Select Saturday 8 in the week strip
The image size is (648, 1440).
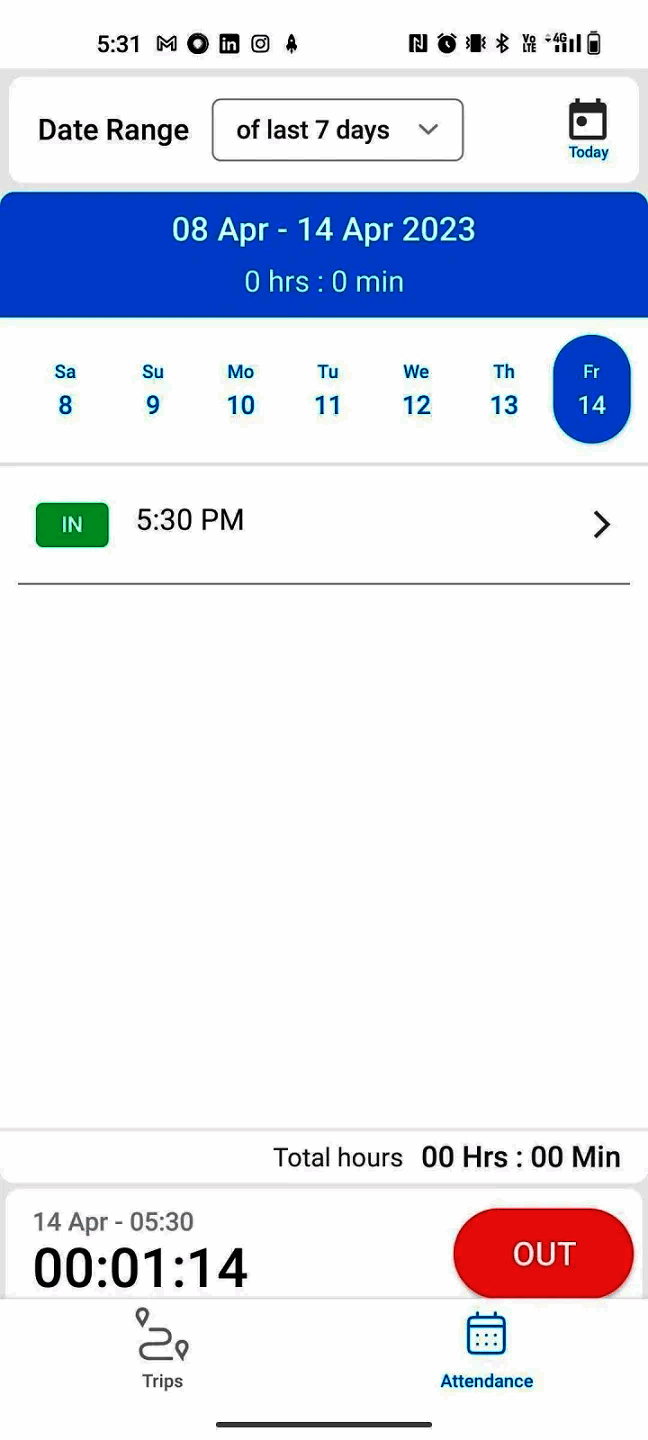[x=65, y=390]
